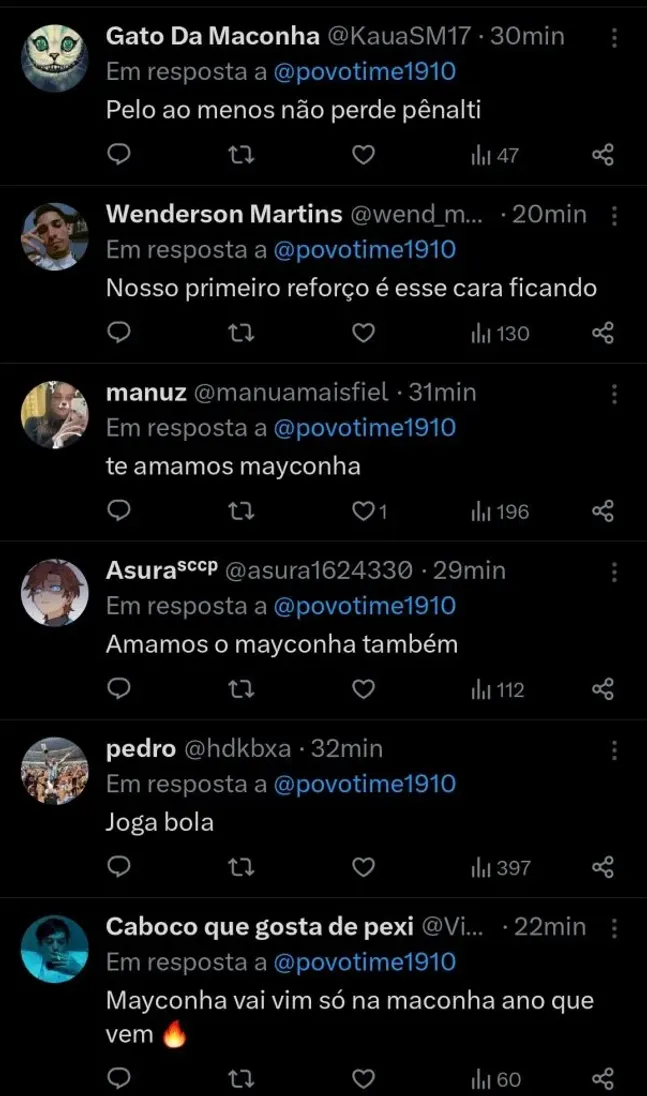Open manuz's profile picture
The height and width of the screenshot is (1096, 647).
[x=55, y=414]
